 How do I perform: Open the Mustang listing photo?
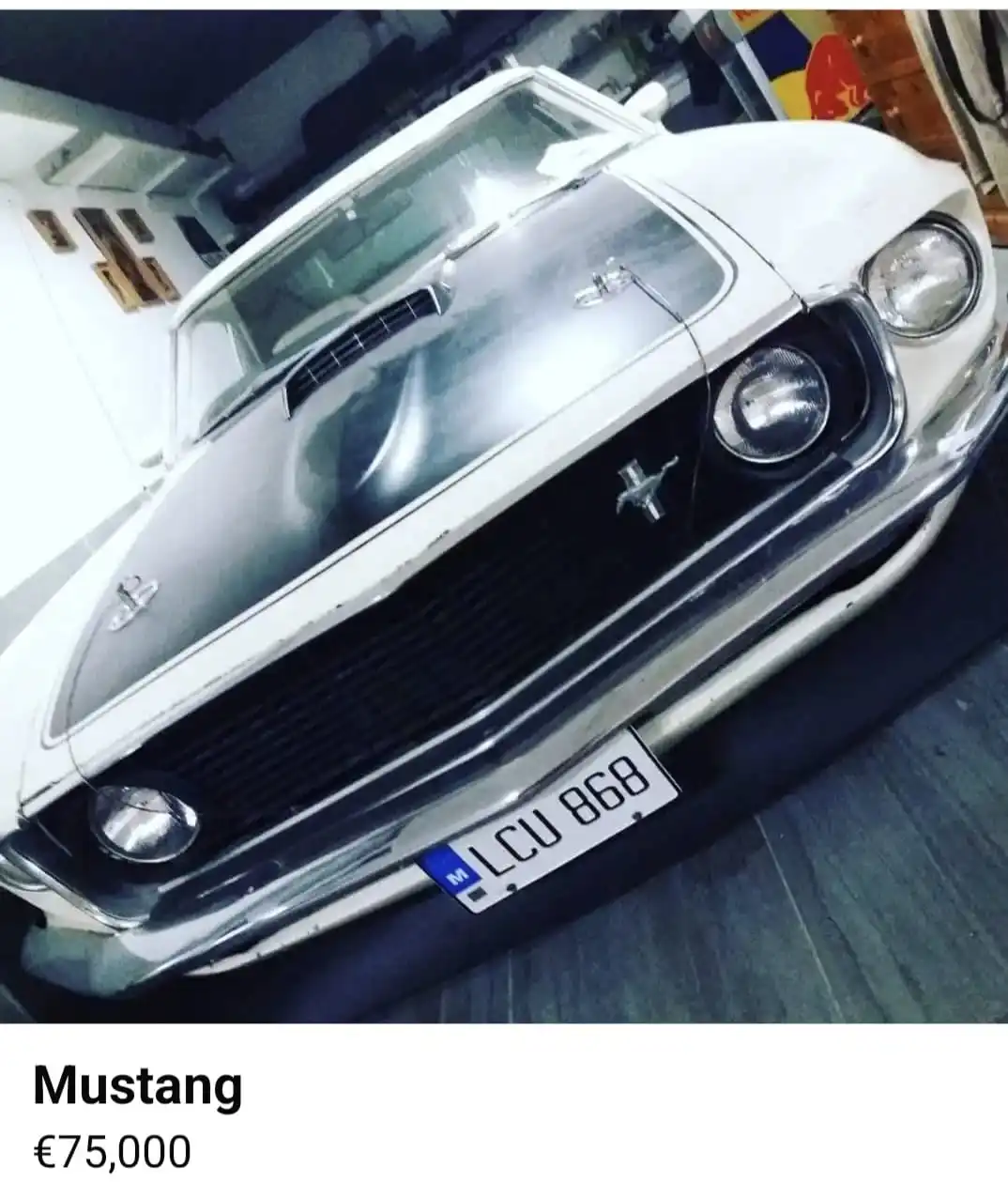[504, 515]
